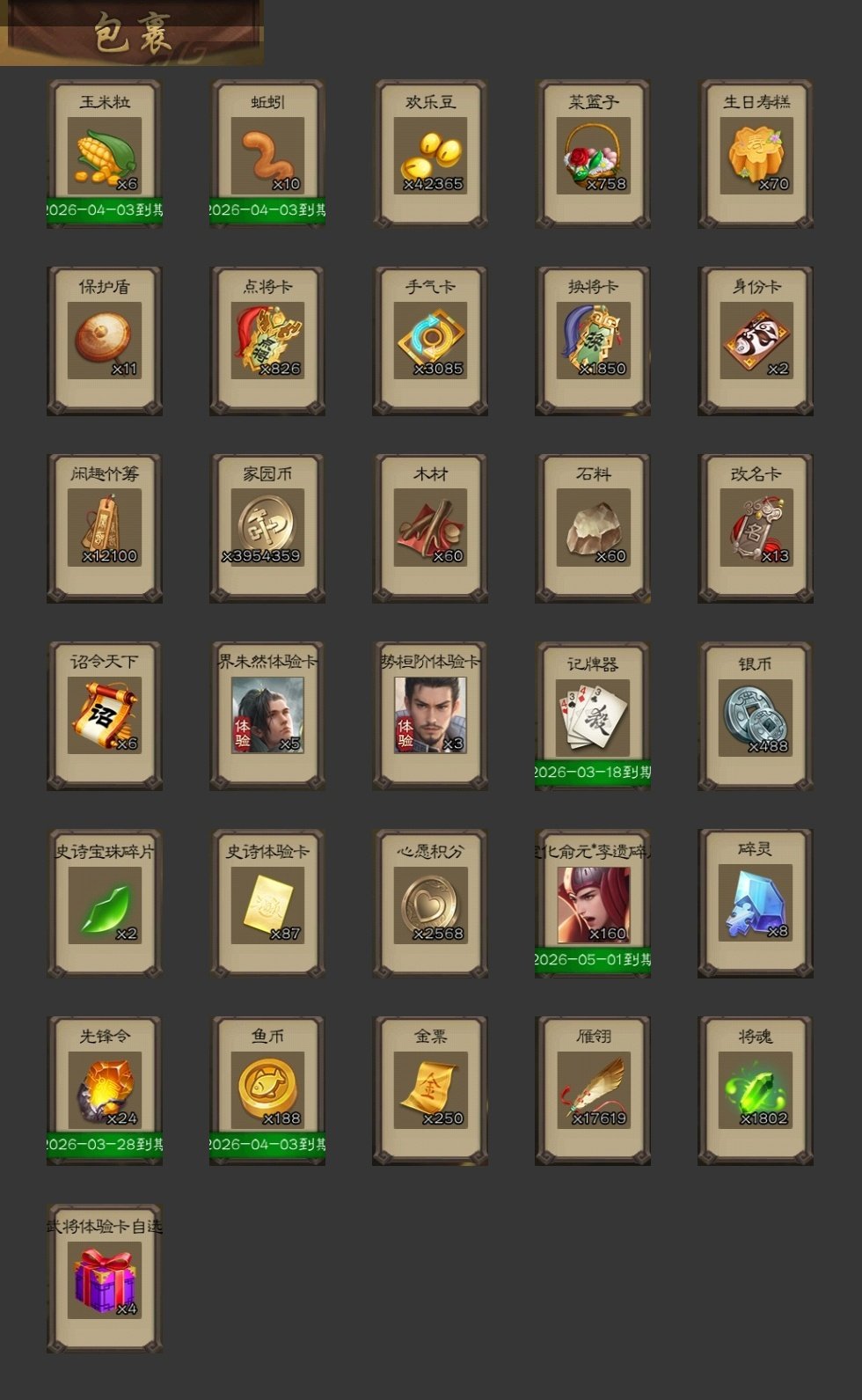The height and width of the screenshot is (1400, 862).
Task: Select the 点将卡 card
Action: (267, 341)
